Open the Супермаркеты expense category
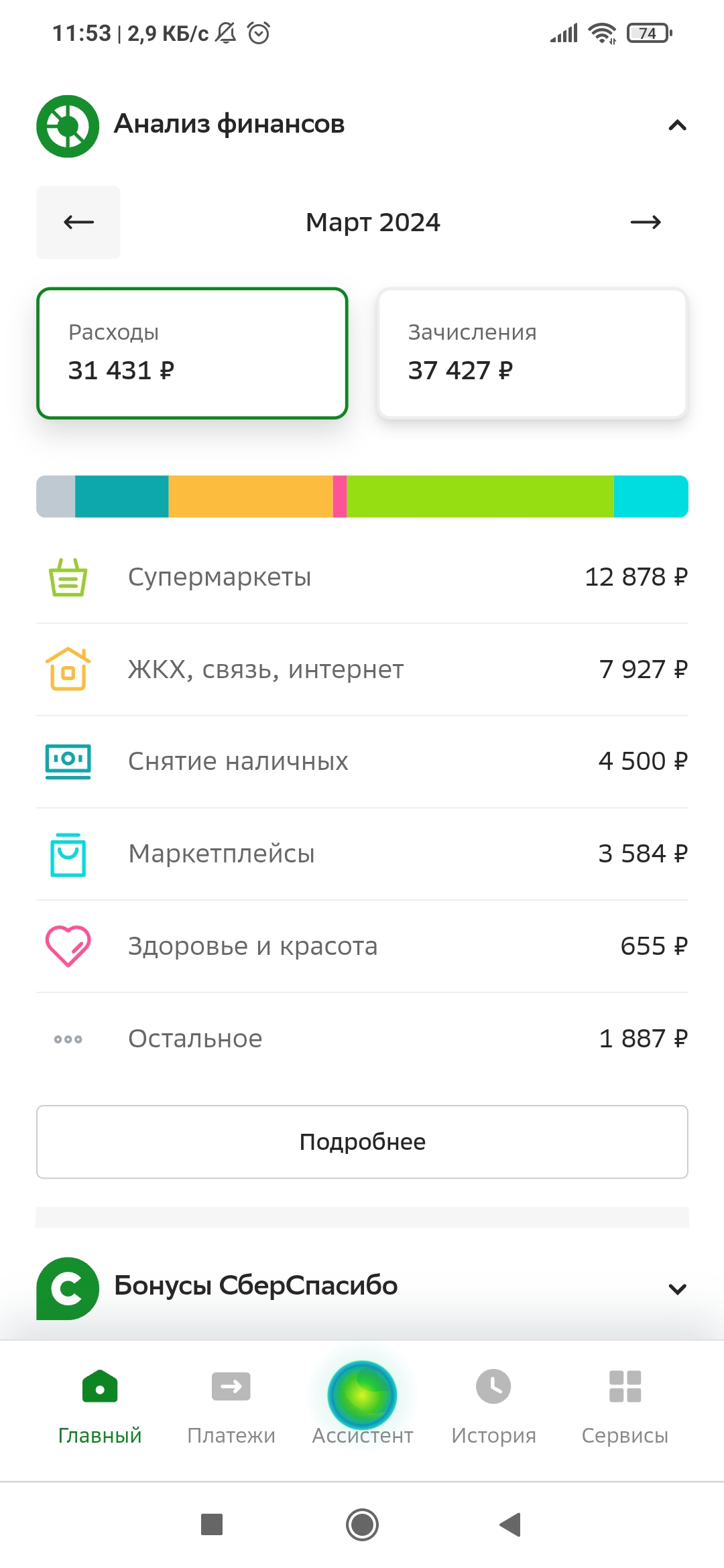This screenshot has height=1568, width=724. pos(362,578)
